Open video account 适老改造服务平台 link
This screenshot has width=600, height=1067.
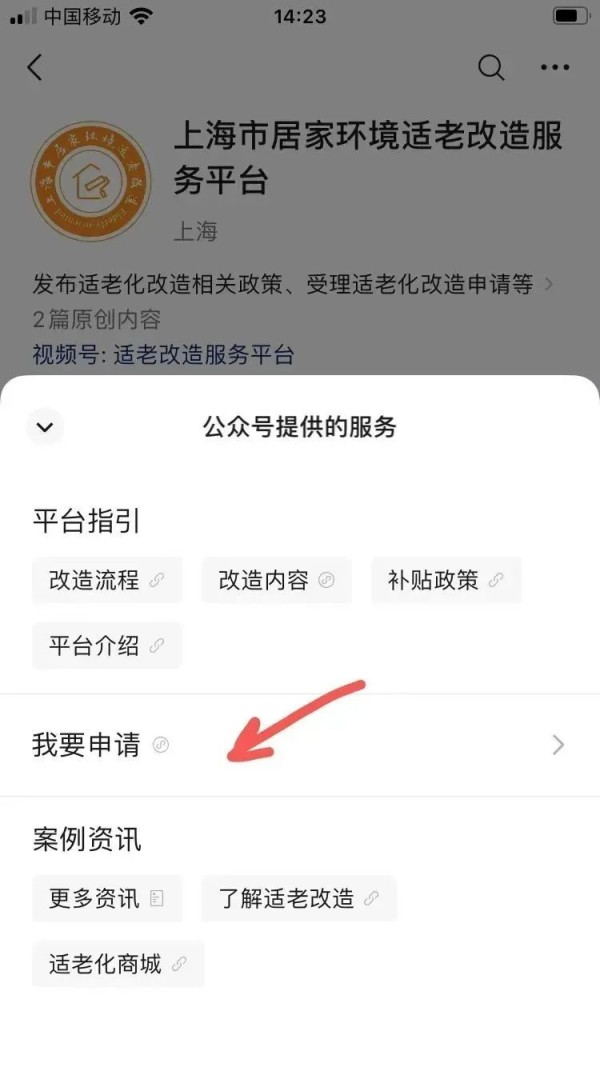coord(203,354)
